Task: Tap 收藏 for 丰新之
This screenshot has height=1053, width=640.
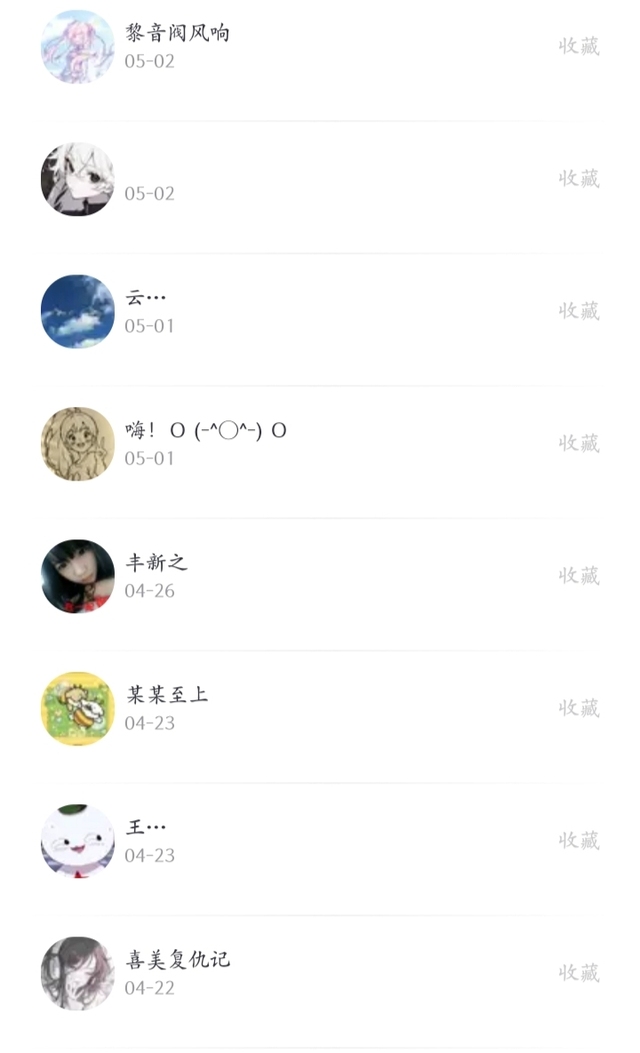Action: (x=579, y=576)
